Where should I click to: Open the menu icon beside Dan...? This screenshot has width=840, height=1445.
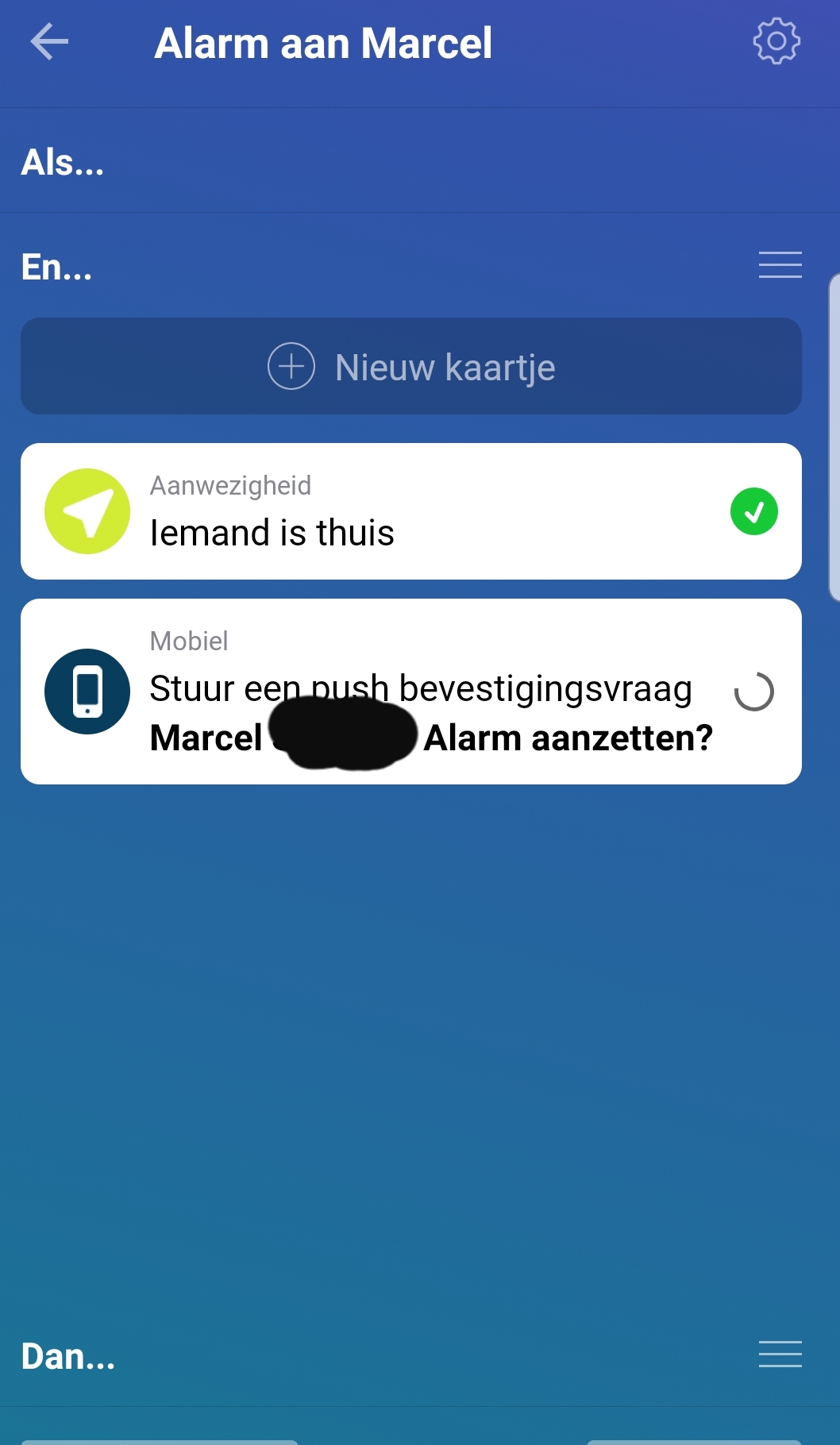780,1354
